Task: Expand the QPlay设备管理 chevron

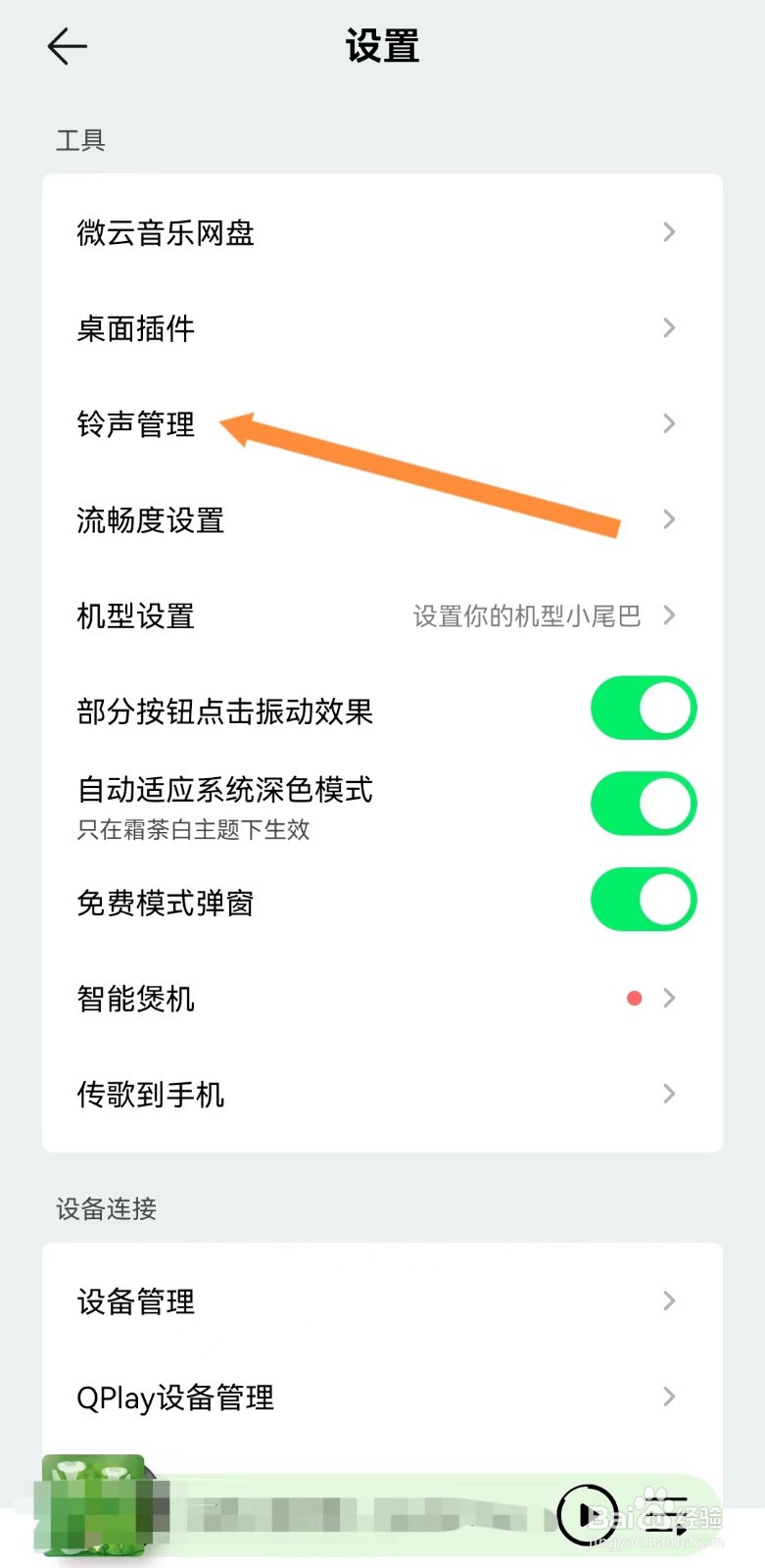Action: point(668,1397)
